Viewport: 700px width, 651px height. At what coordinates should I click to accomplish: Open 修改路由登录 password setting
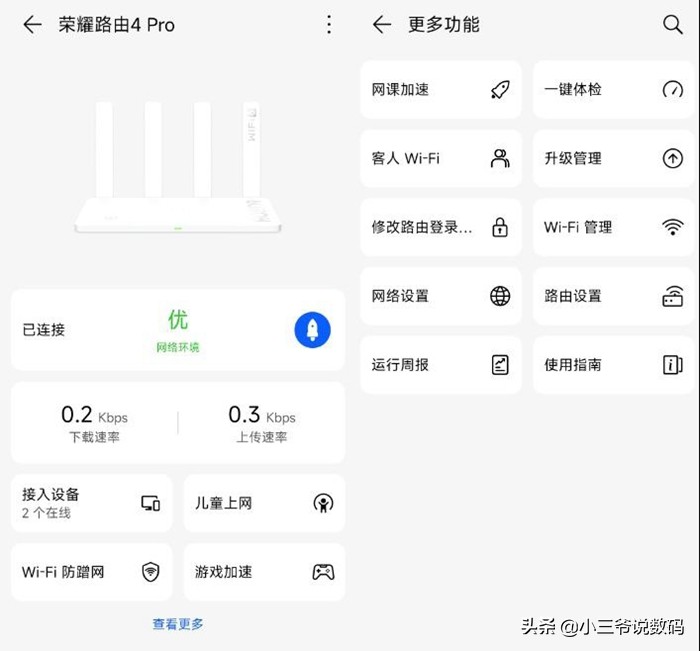(441, 227)
